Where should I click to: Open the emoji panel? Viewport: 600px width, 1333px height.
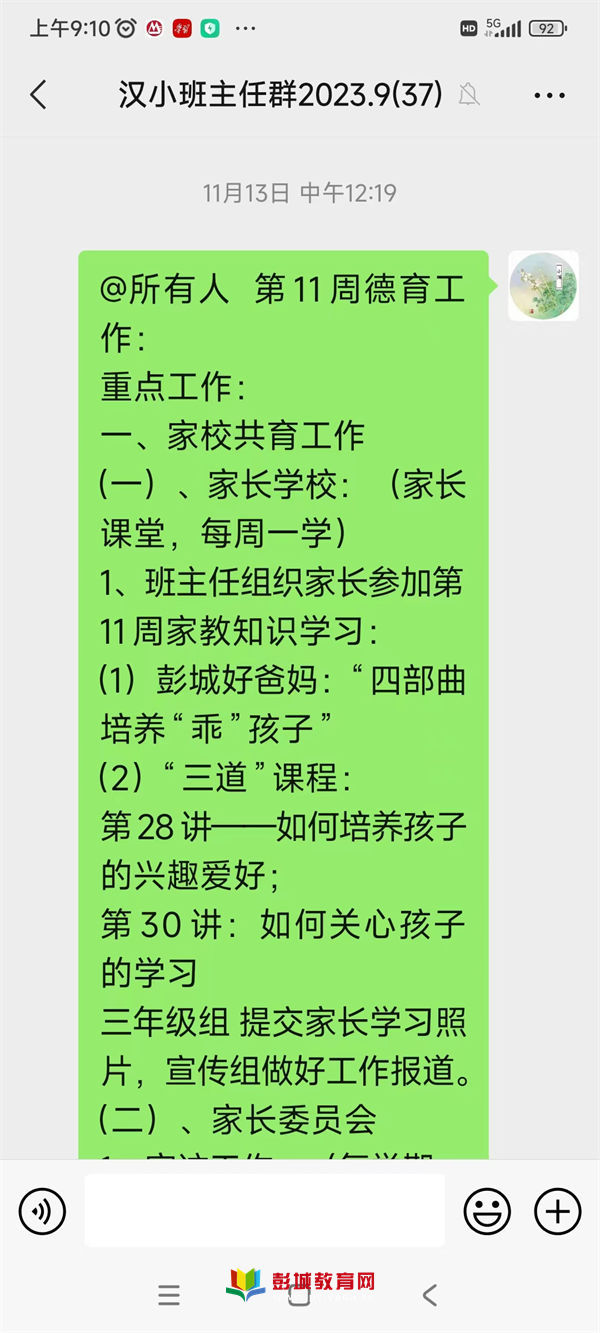(487, 1212)
